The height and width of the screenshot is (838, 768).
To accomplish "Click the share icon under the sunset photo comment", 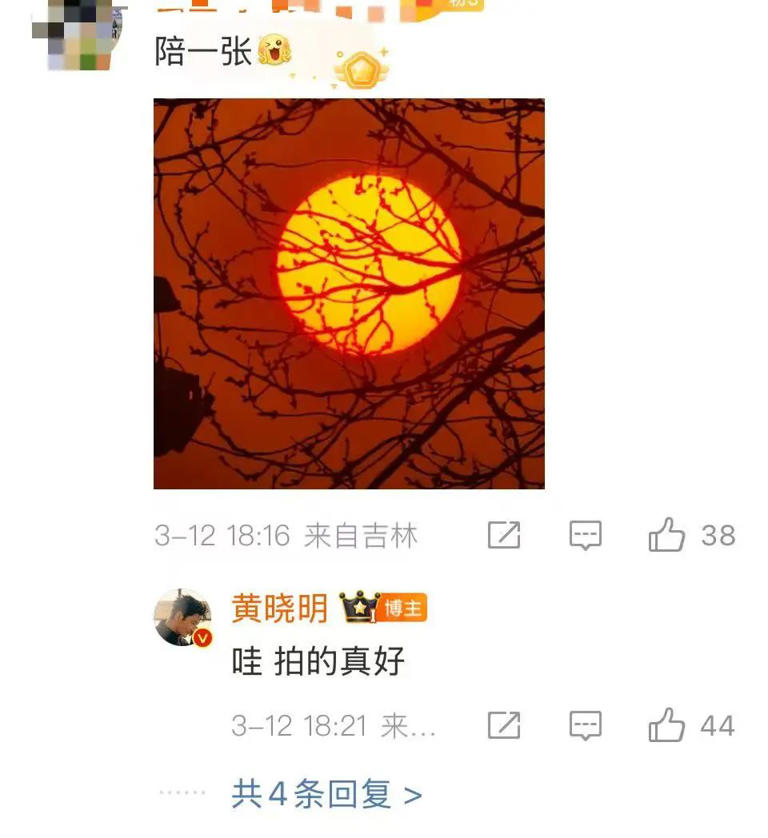I will pos(505,535).
